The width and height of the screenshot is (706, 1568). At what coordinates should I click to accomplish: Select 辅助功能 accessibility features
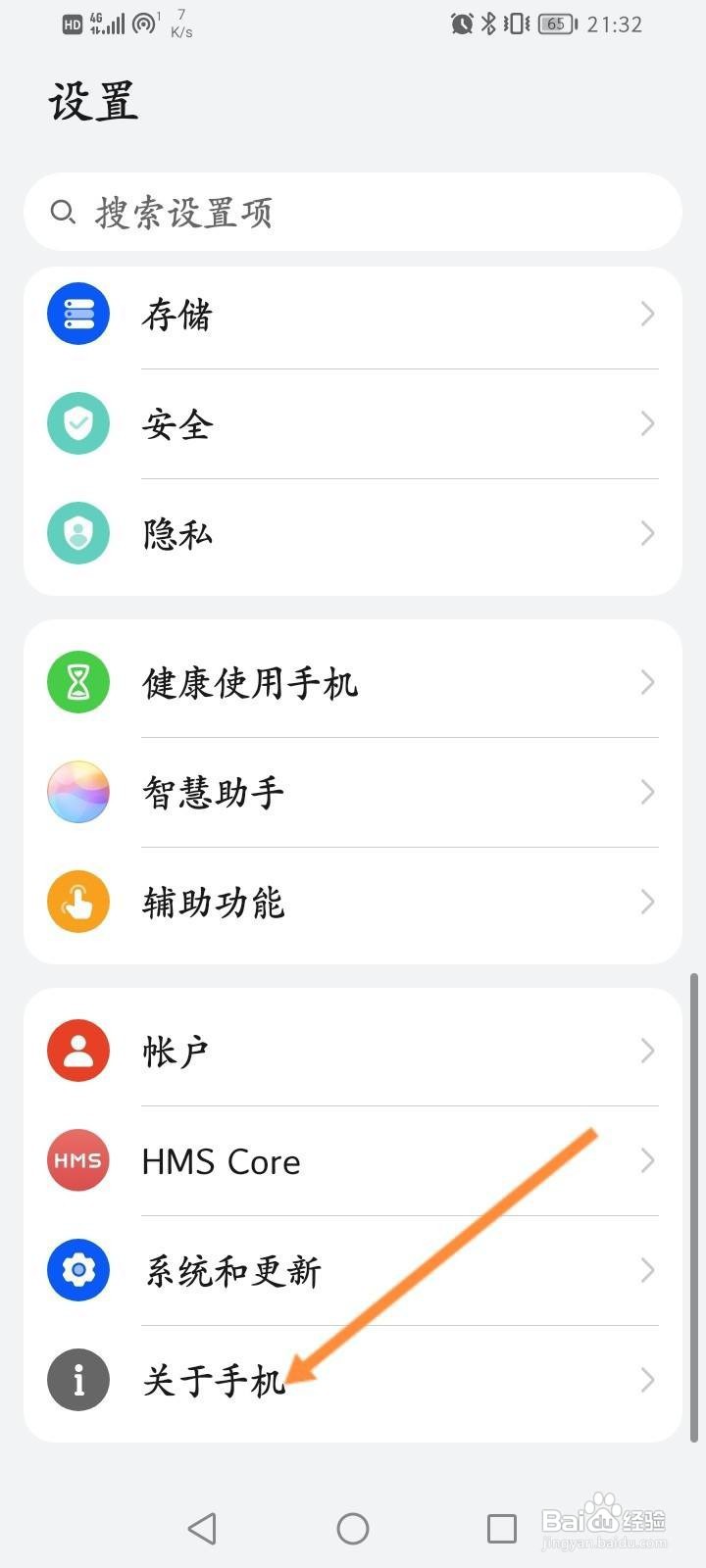pos(353,902)
